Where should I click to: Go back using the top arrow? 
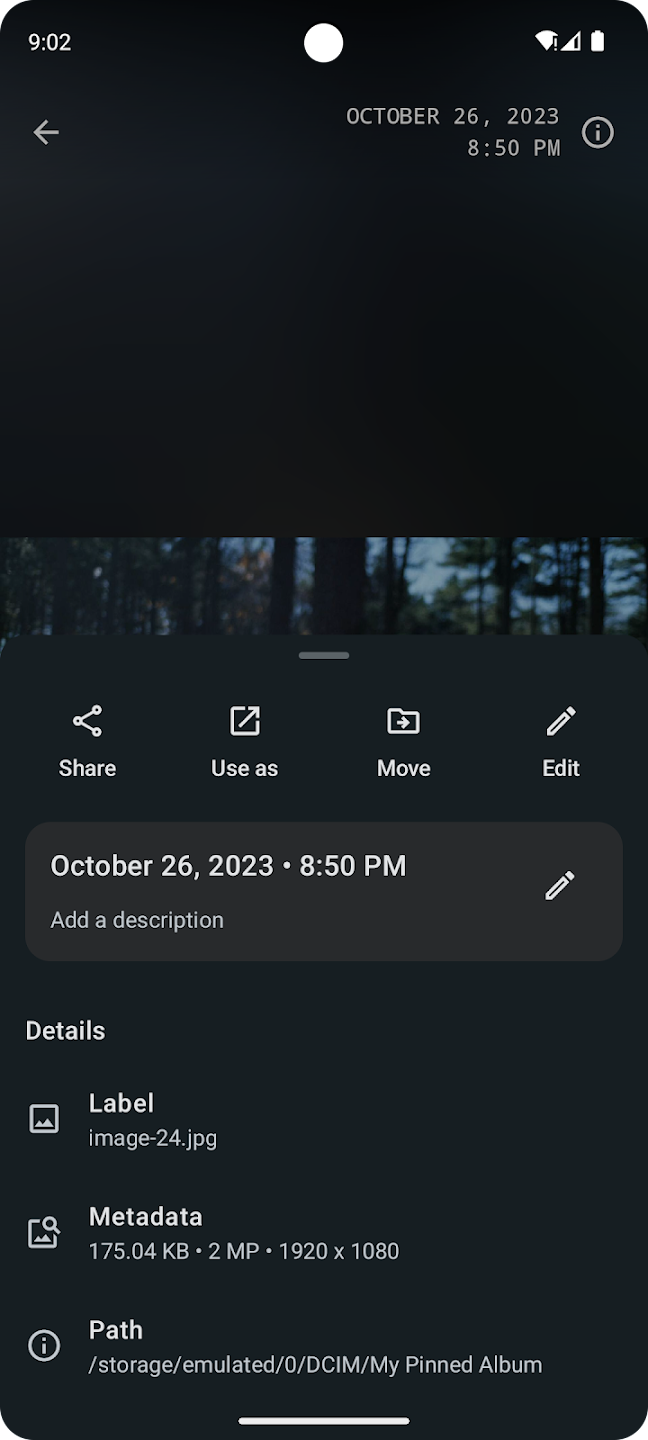(46, 132)
